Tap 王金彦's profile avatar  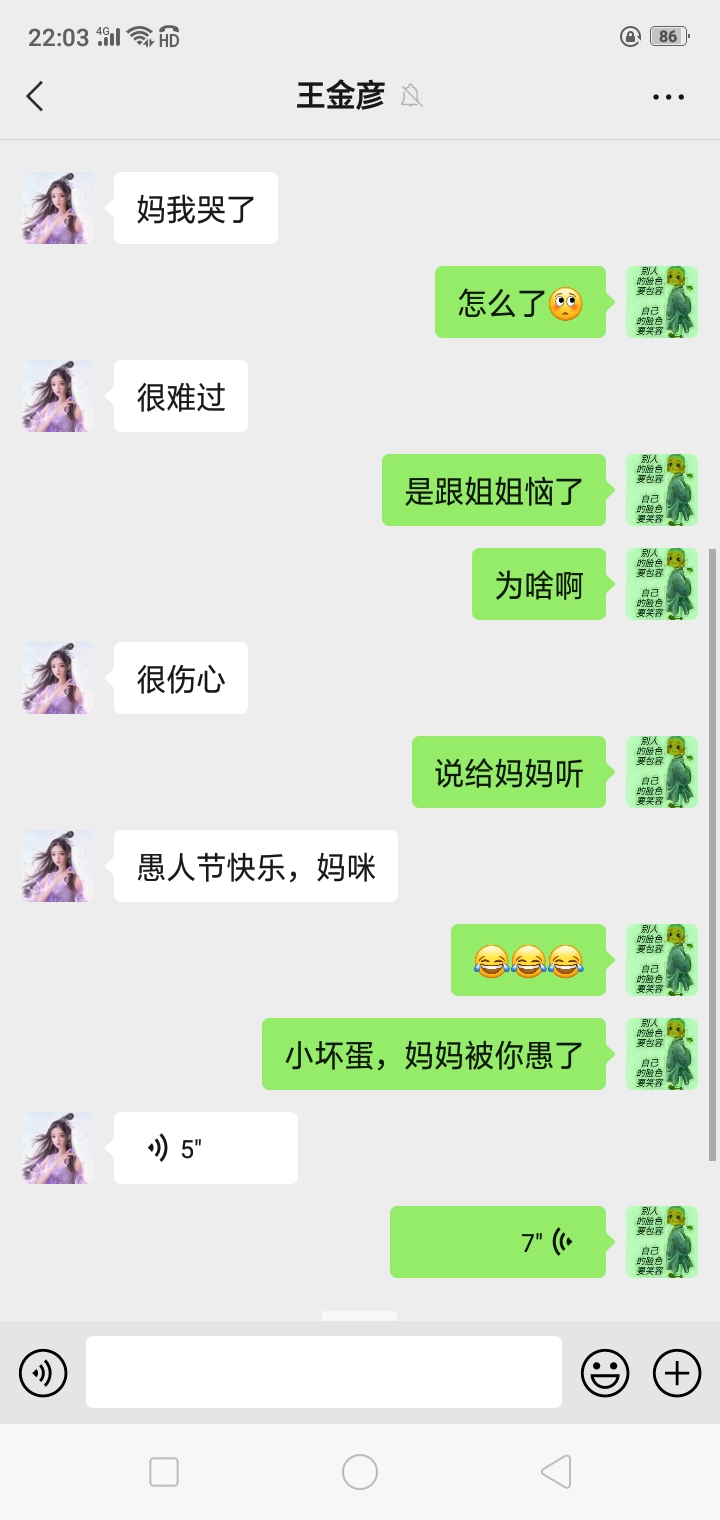pyautogui.click(x=55, y=208)
